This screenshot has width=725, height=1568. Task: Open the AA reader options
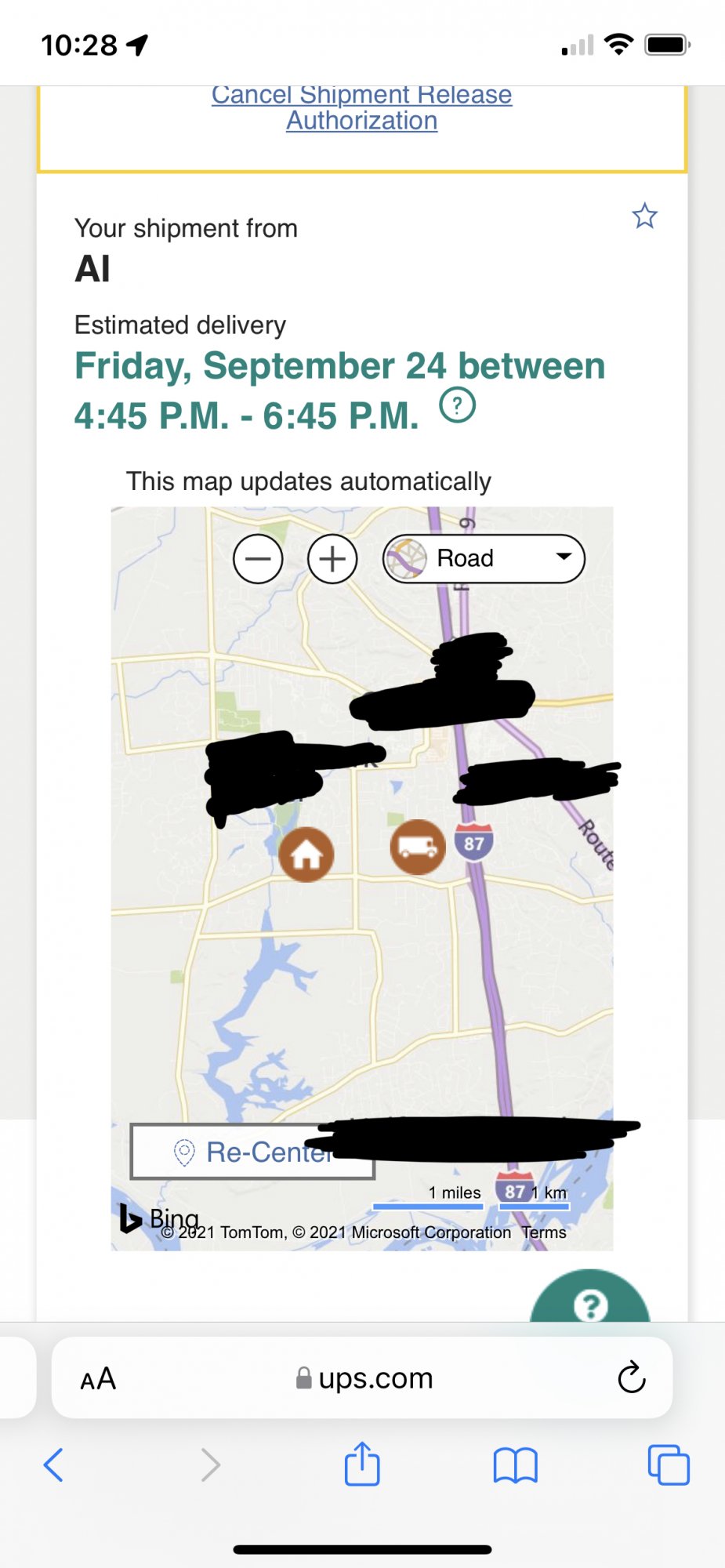click(x=98, y=1379)
